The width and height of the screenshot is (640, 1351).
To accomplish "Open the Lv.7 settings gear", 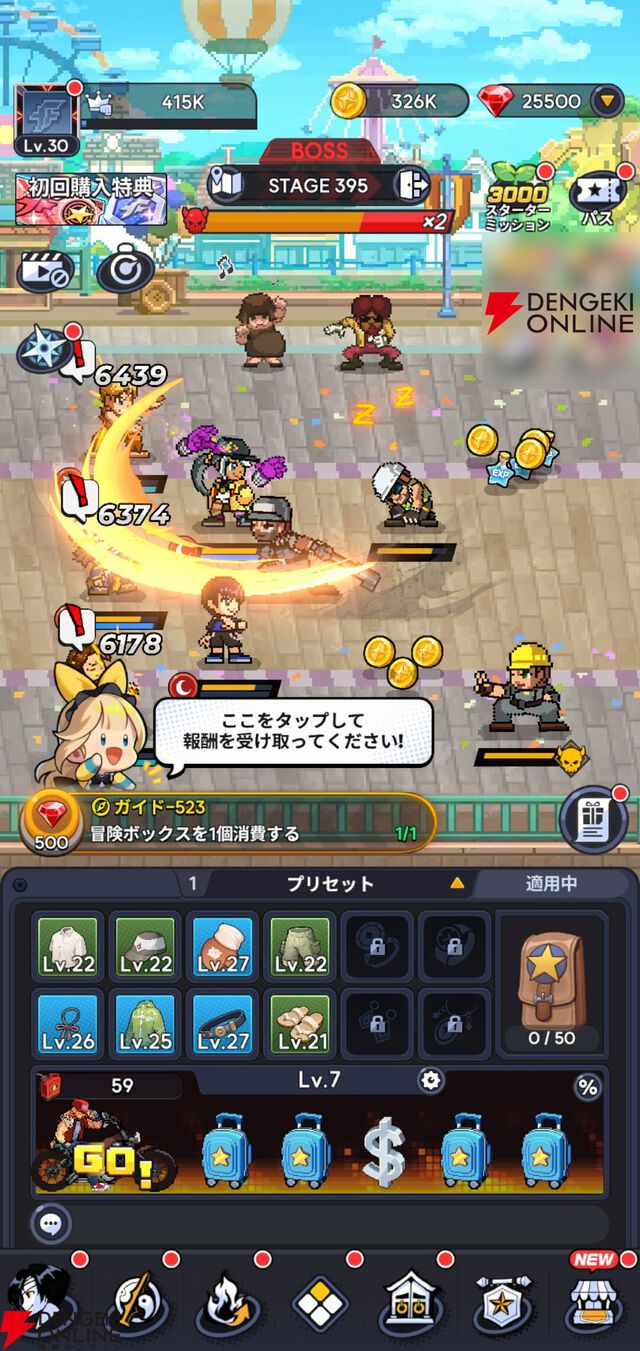I will [x=431, y=1080].
